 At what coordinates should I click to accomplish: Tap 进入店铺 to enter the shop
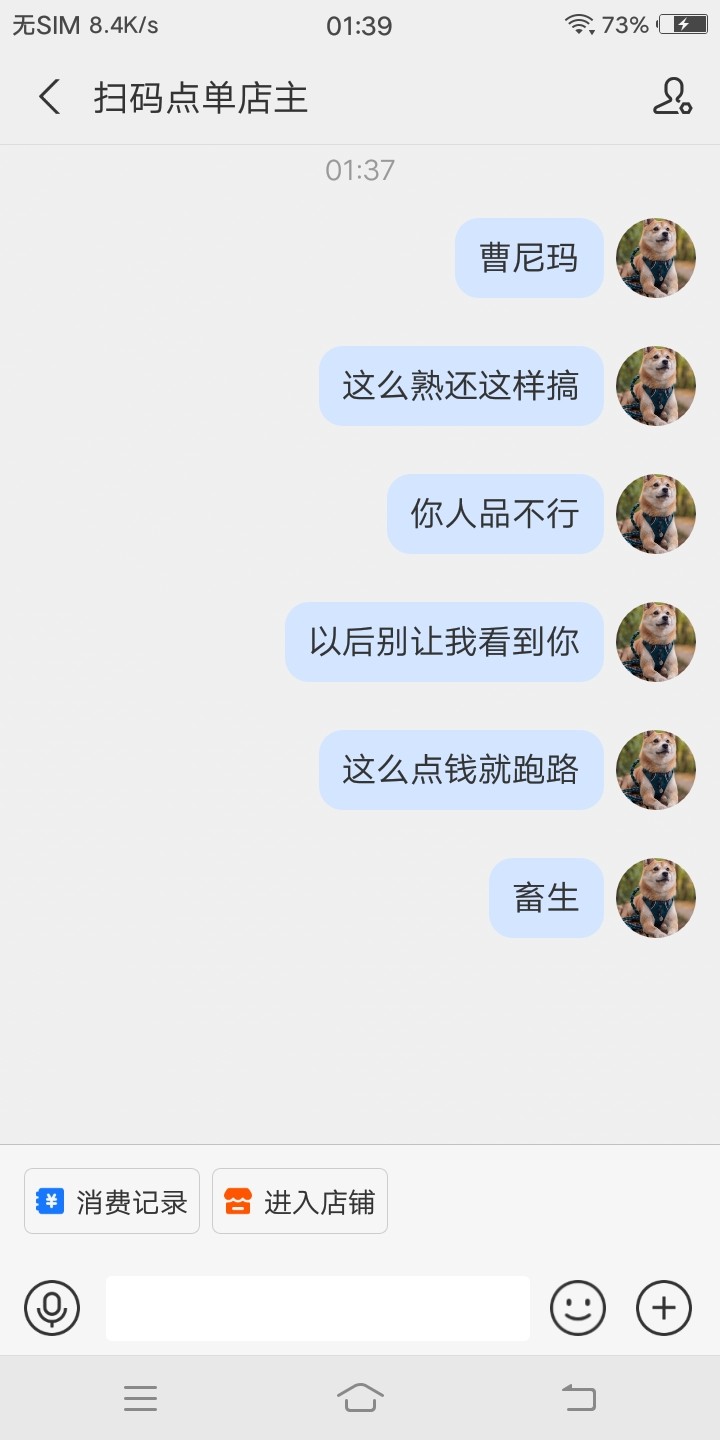[x=300, y=1201]
